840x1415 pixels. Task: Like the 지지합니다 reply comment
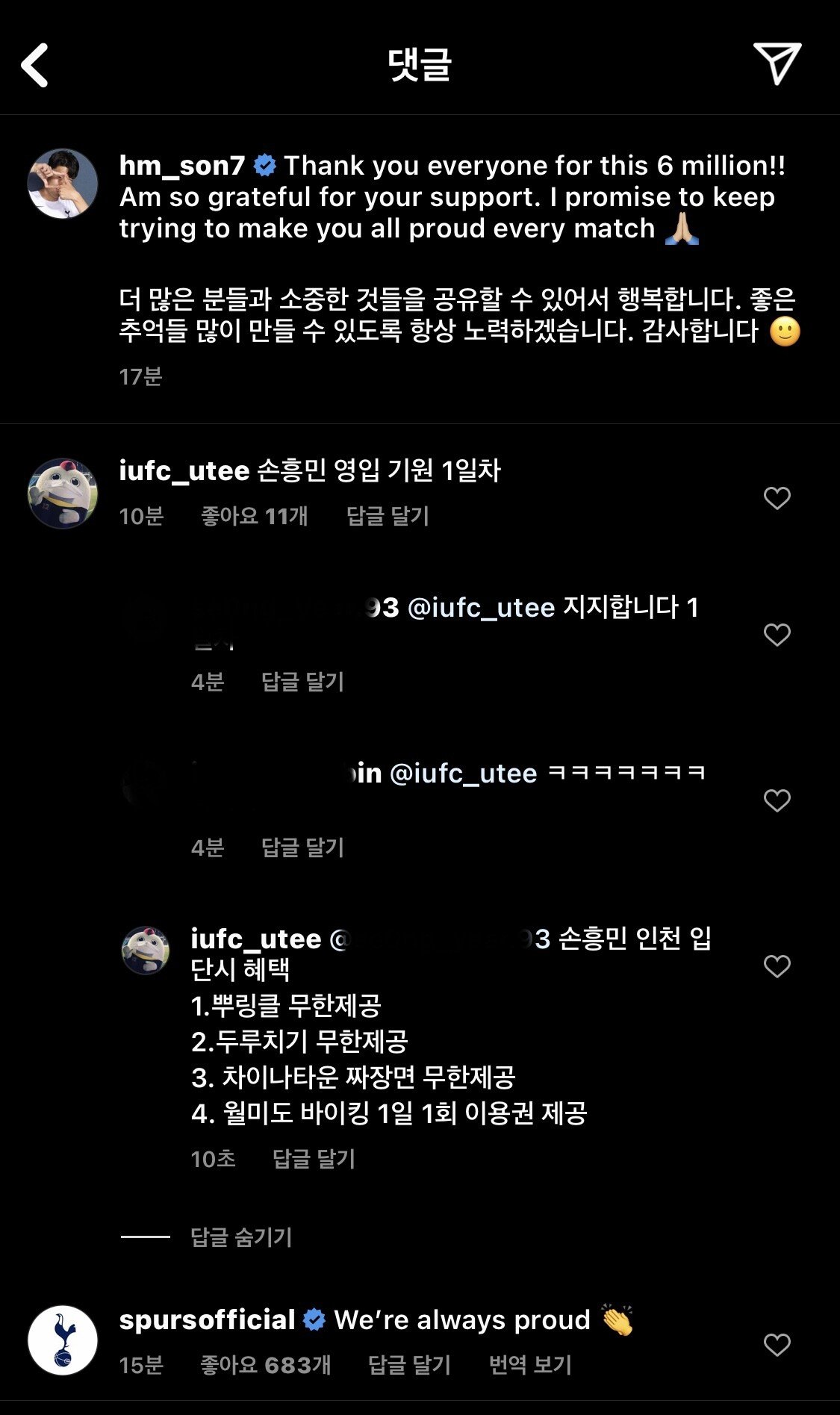pyautogui.click(x=777, y=635)
